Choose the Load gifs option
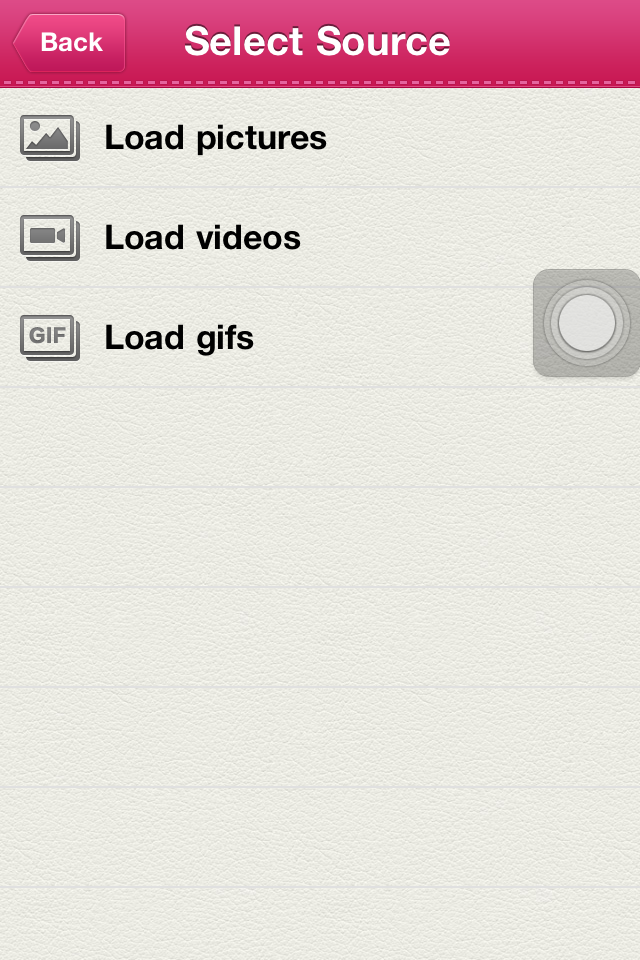Image resolution: width=640 pixels, height=960 pixels. [x=179, y=338]
